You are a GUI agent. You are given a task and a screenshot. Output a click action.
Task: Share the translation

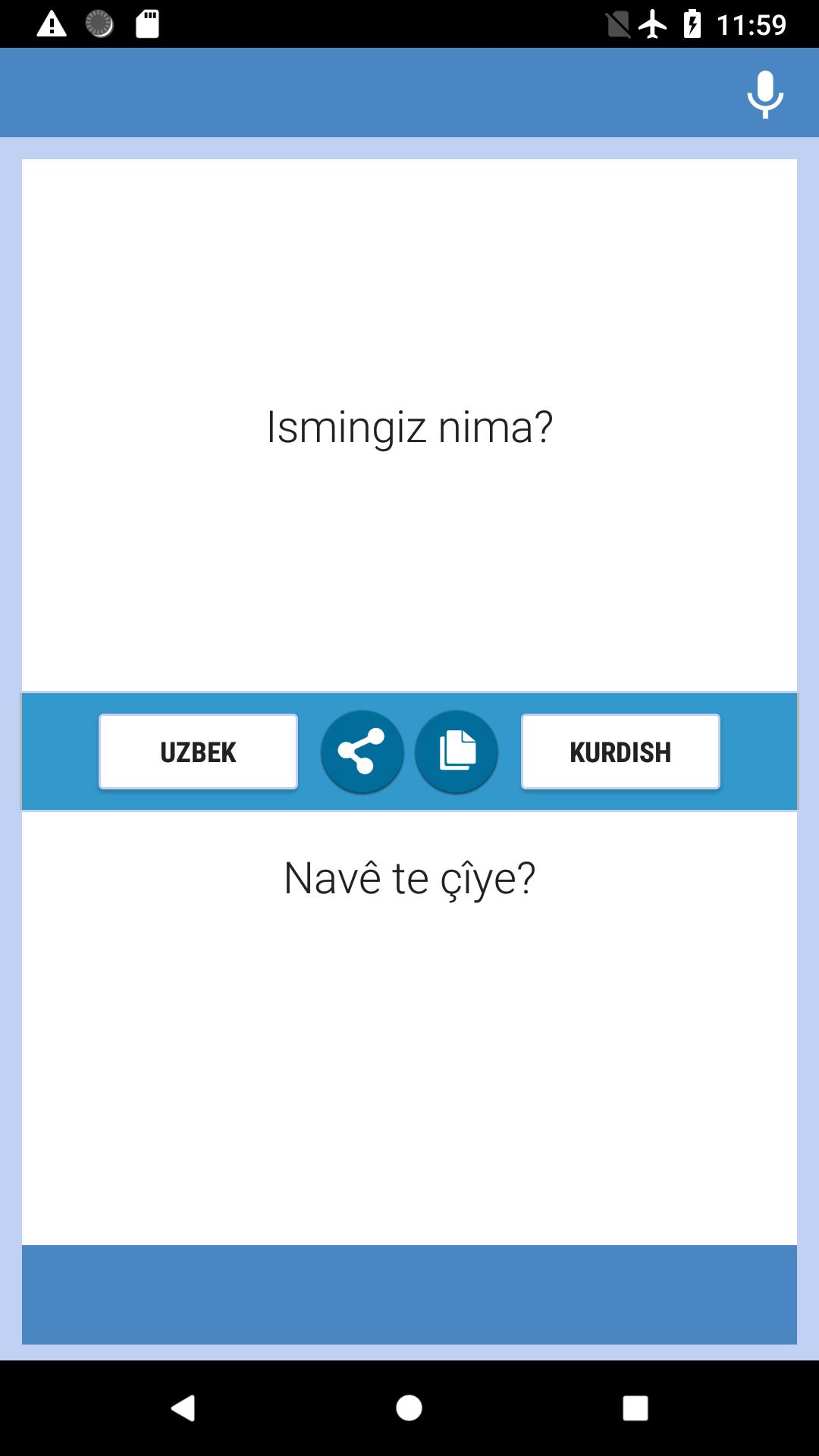(x=362, y=752)
